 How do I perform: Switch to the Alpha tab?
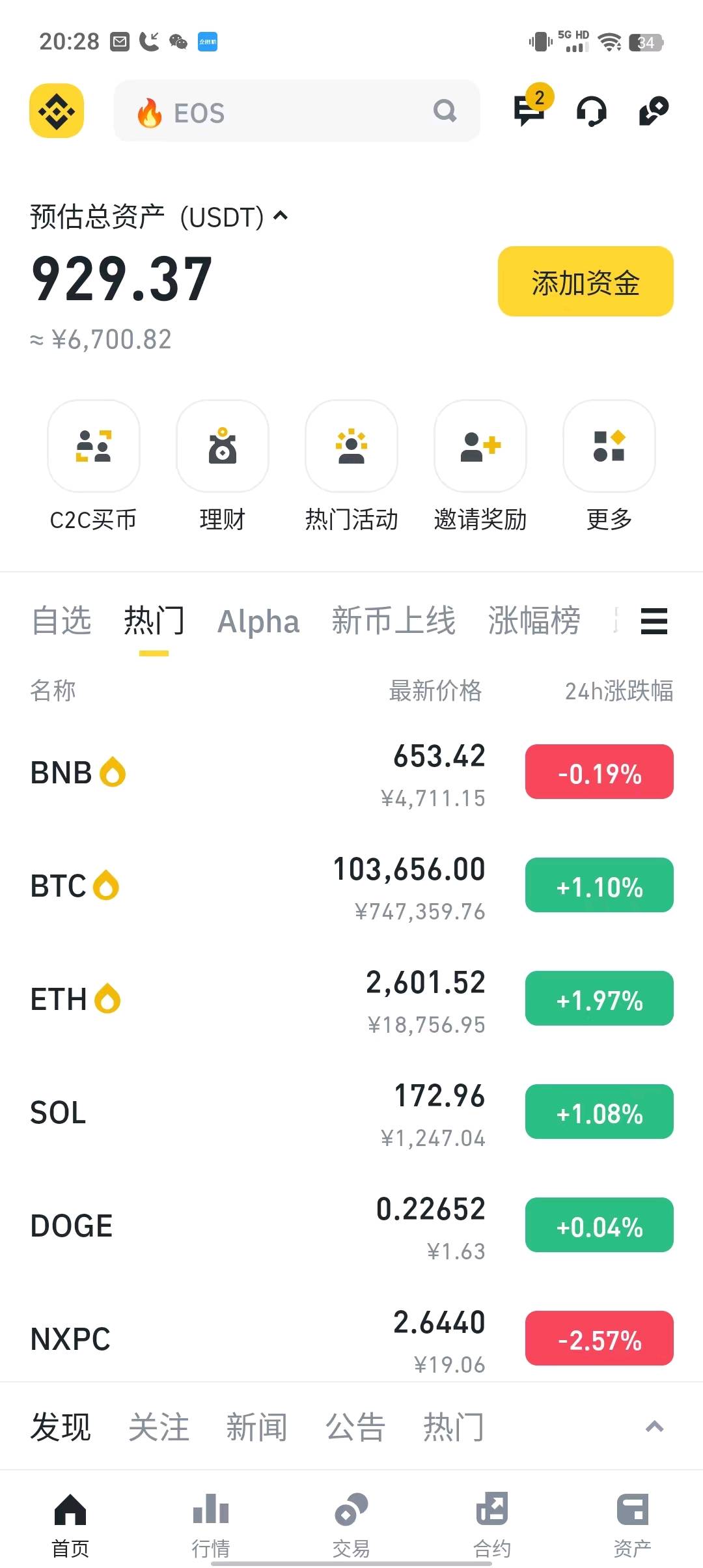coord(258,621)
